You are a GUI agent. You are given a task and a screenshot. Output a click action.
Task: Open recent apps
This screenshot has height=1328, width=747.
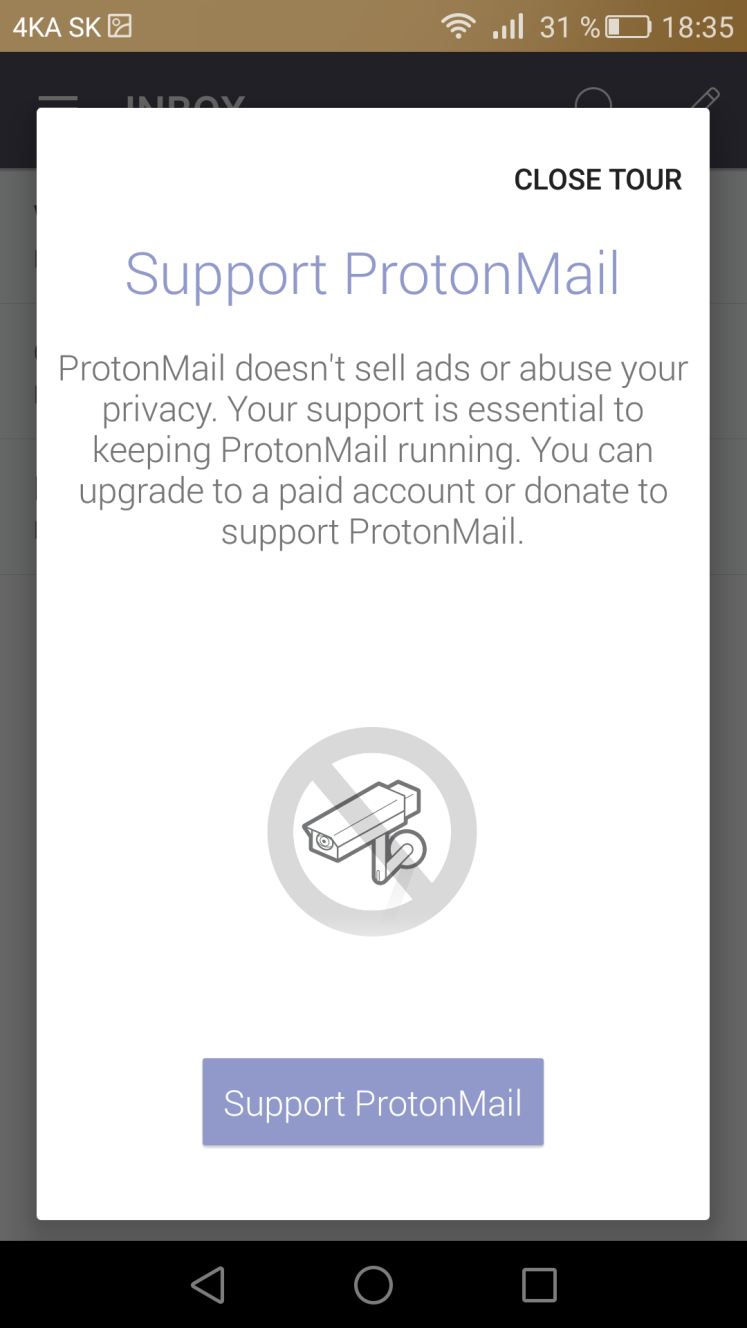click(539, 1285)
